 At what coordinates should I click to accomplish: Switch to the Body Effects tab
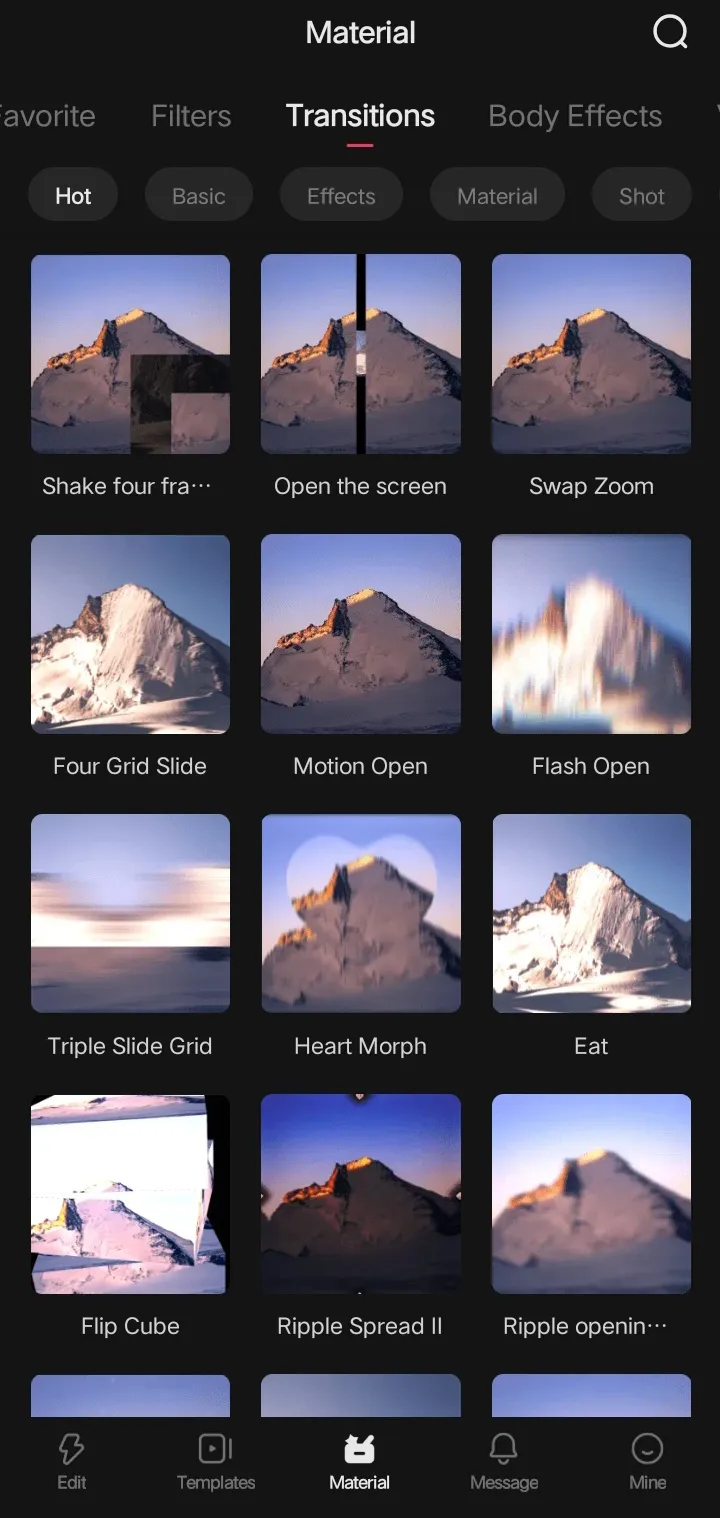575,116
